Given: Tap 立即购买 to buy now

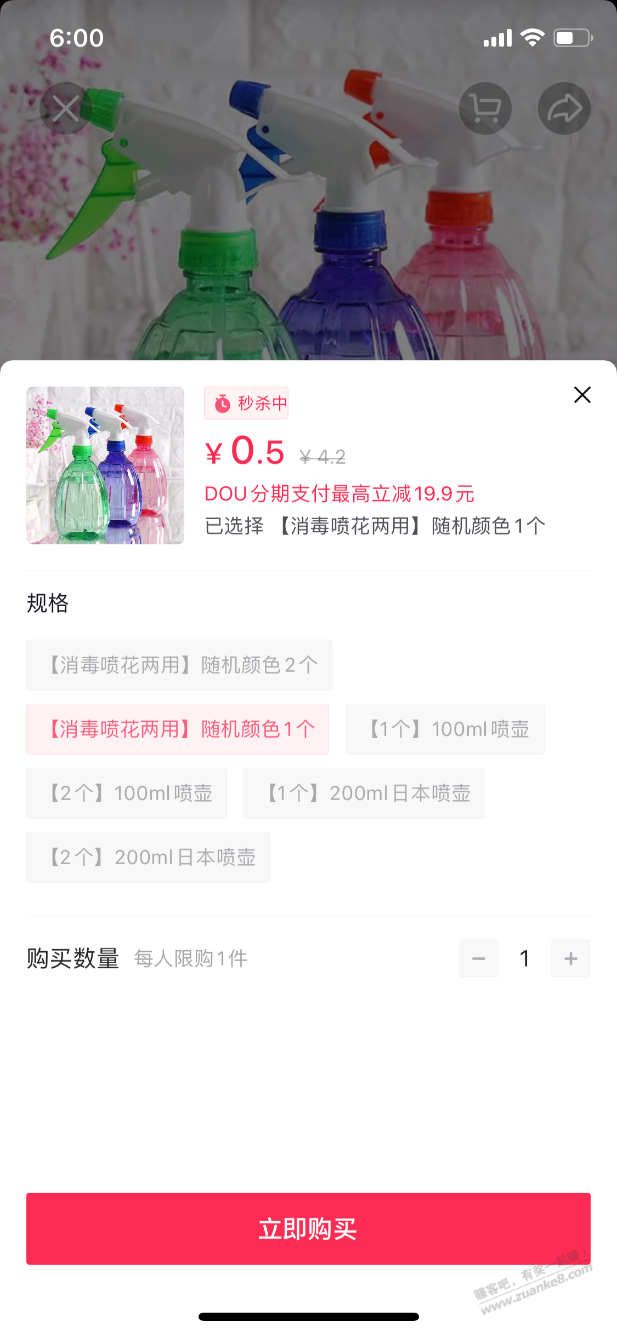Looking at the screenshot, I should [308, 1229].
